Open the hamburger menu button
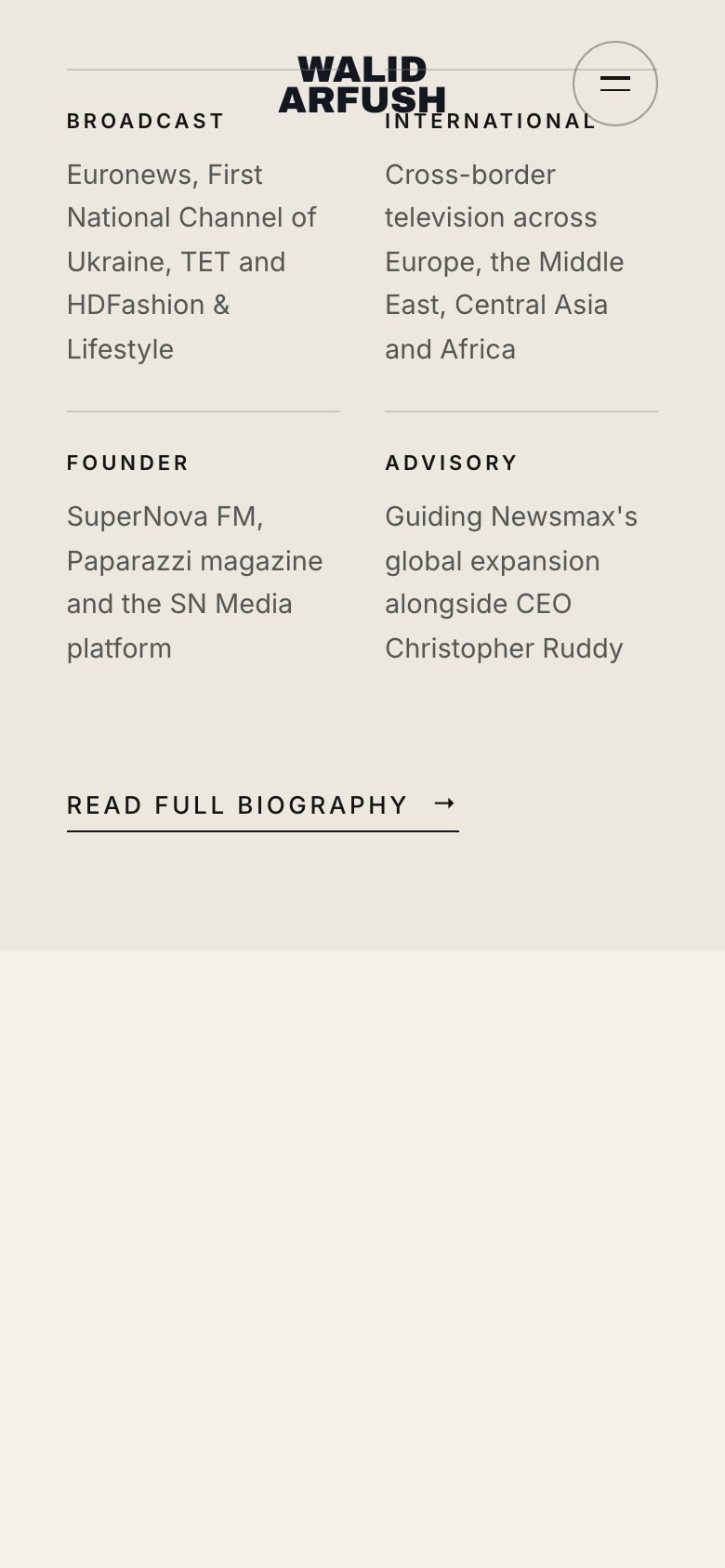 (x=615, y=84)
